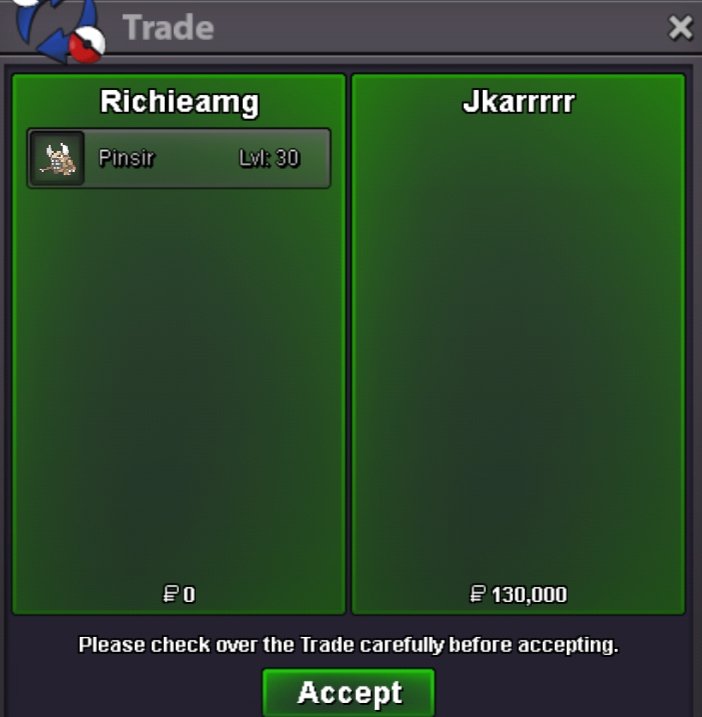Open the Pinsir Lvl 30 entry
The width and height of the screenshot is (702, 717).
click(x=178, y=158)
